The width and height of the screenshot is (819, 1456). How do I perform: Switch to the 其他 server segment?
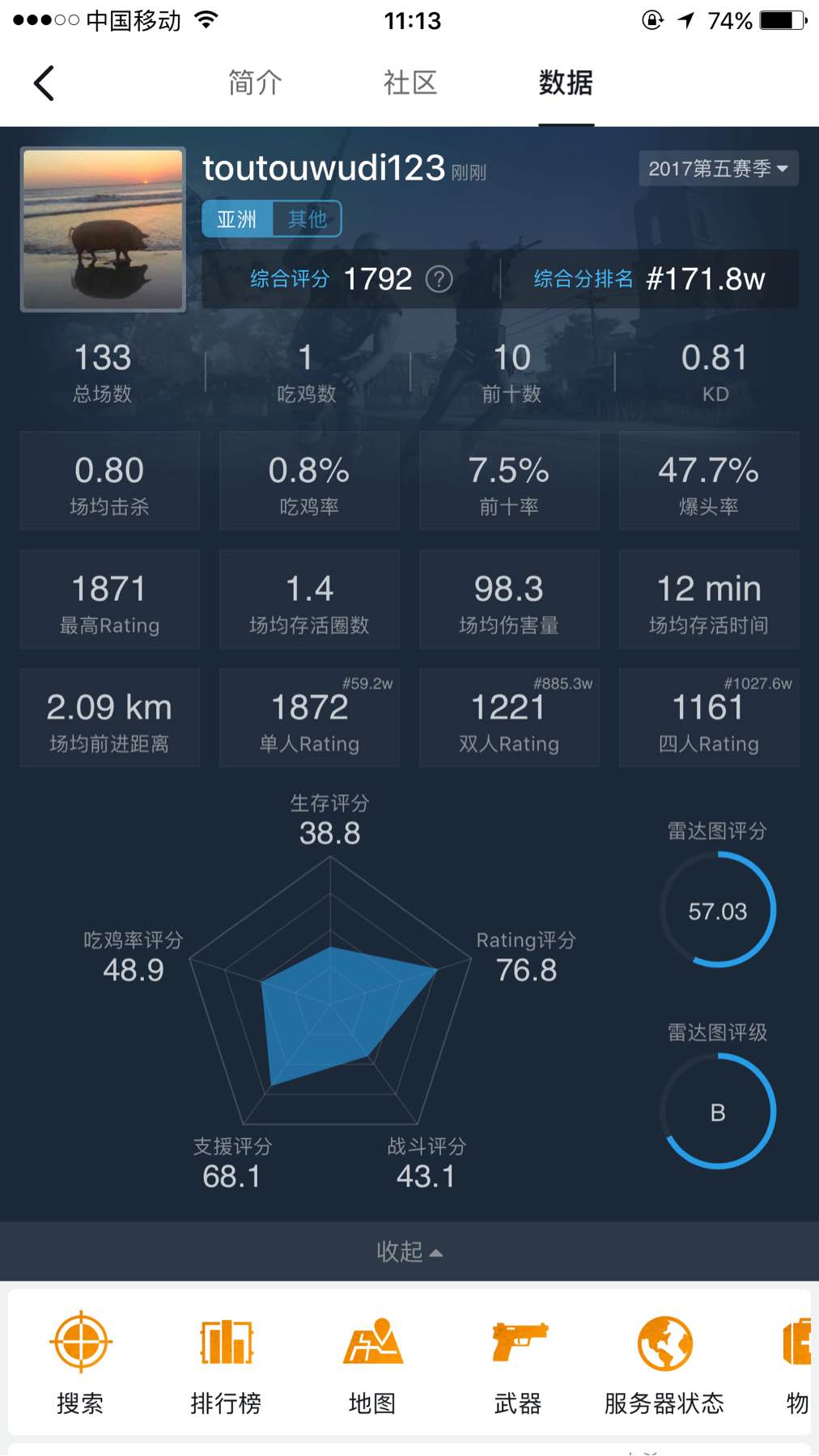tap(307, 219)
